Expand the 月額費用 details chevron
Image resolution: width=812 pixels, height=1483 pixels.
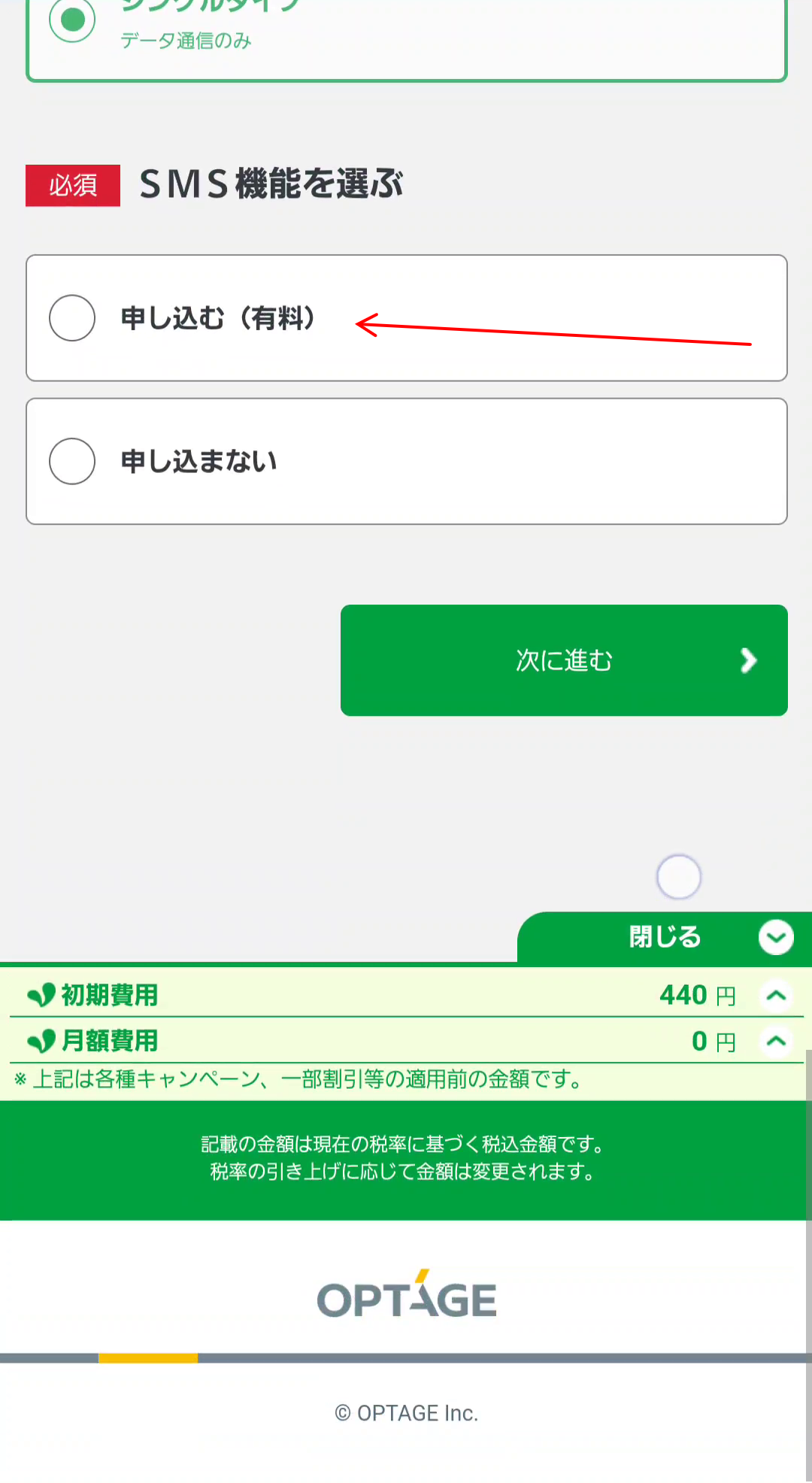(x=776, y=1042)
